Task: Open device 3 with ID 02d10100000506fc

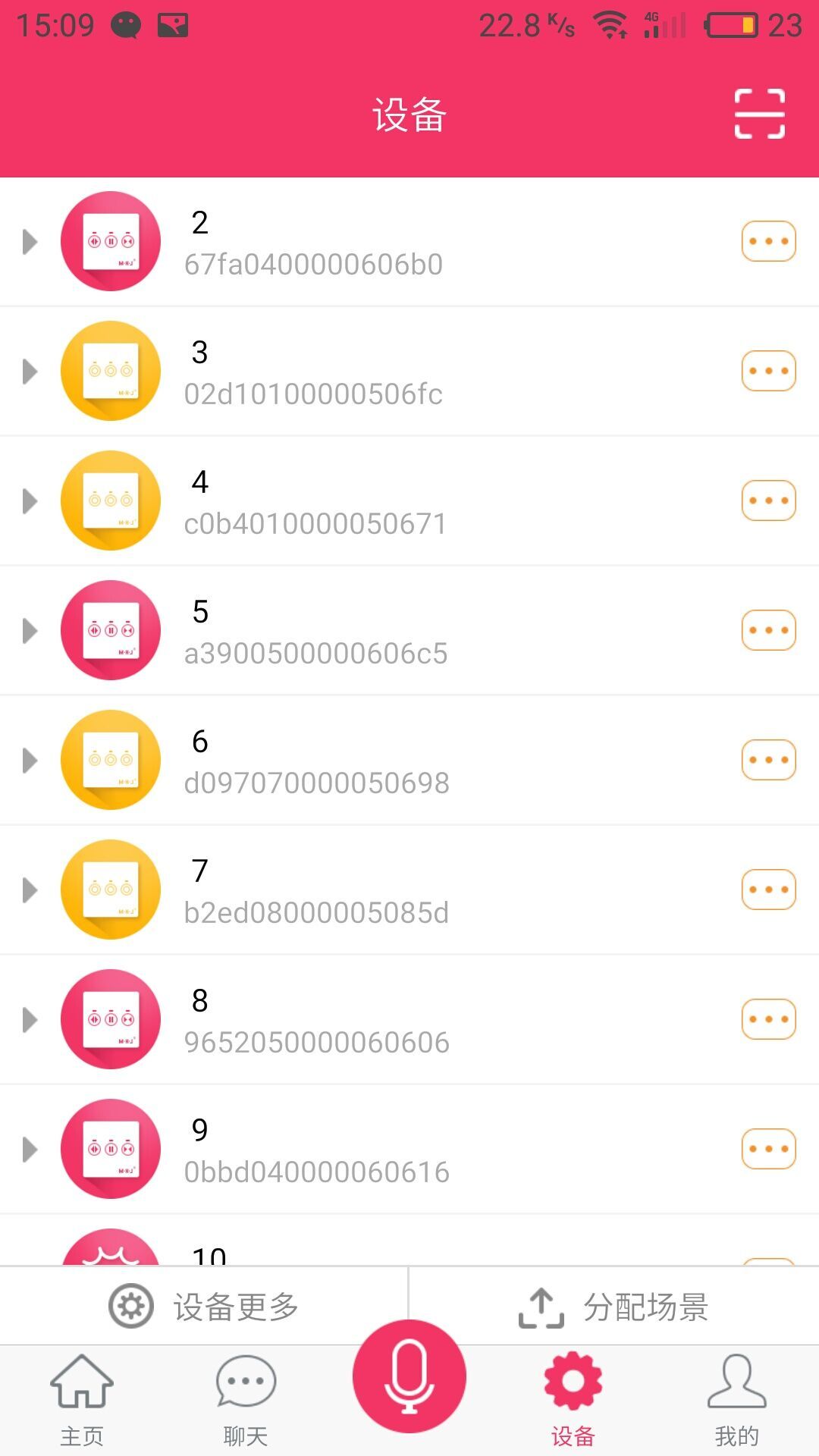Action: point(313,372)
